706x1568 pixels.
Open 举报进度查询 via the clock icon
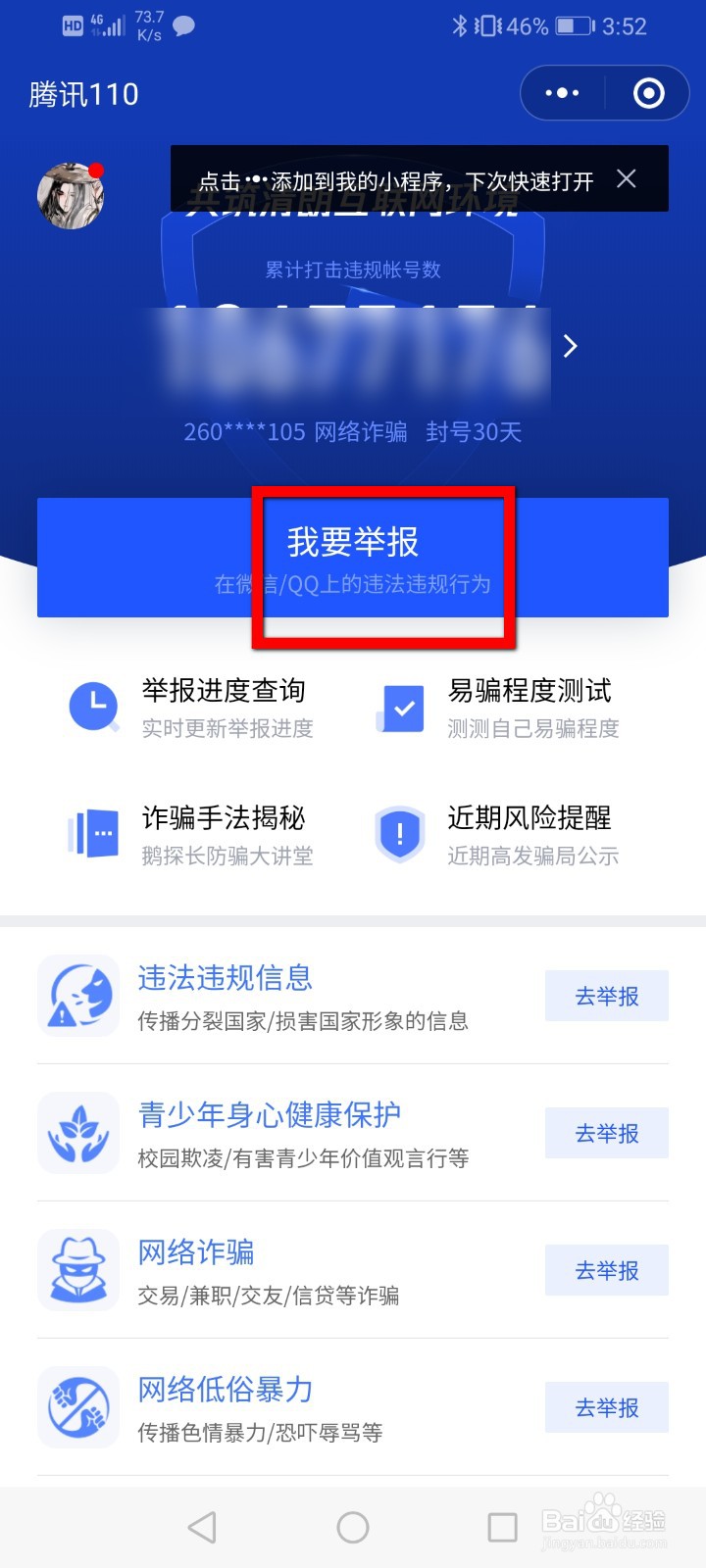(x=92, y=706)
